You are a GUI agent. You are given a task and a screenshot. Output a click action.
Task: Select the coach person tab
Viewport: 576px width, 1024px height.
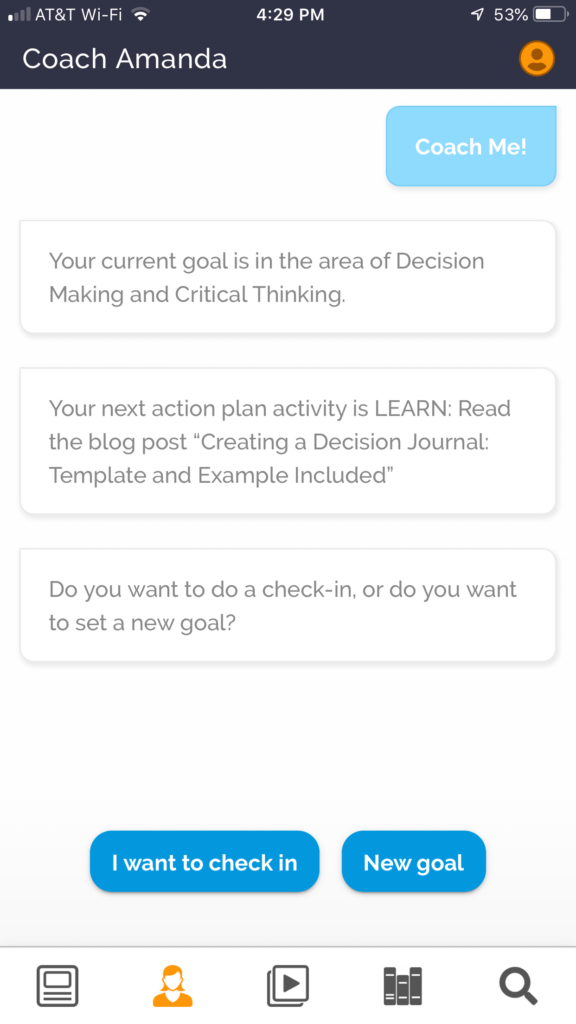pos(173,986)
